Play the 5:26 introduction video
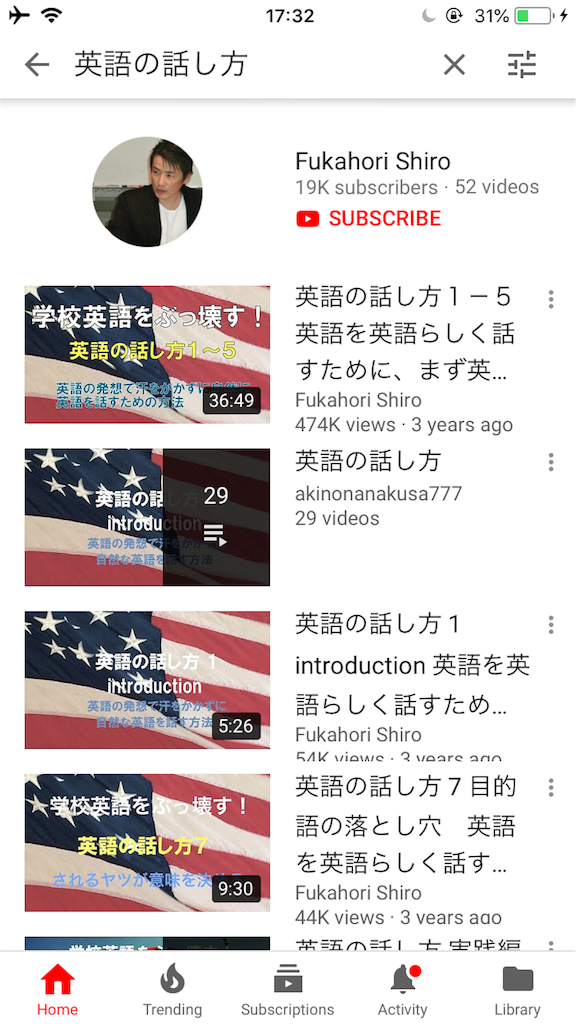 click(x=147, y=679)
